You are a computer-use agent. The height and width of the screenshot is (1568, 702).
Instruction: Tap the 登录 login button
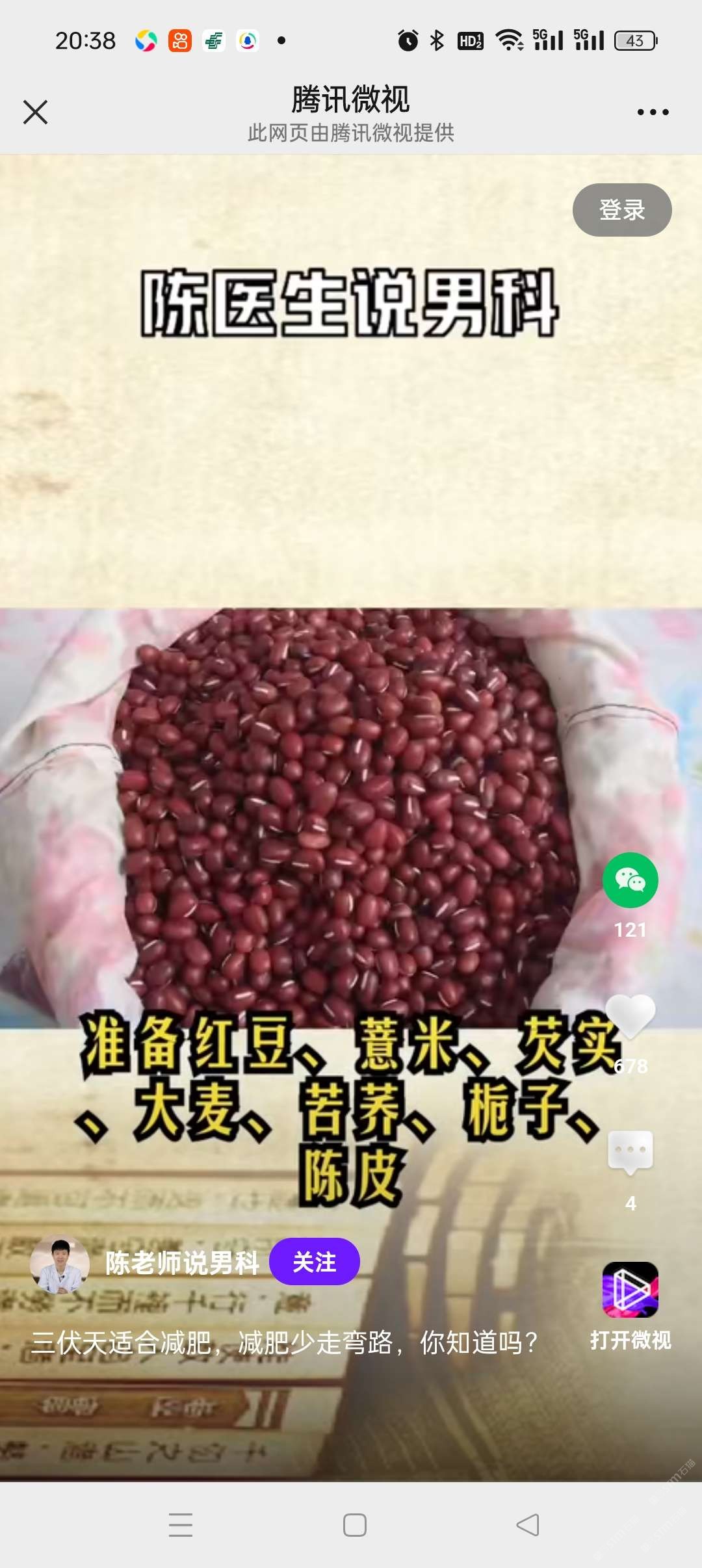[x=621, y=209]
